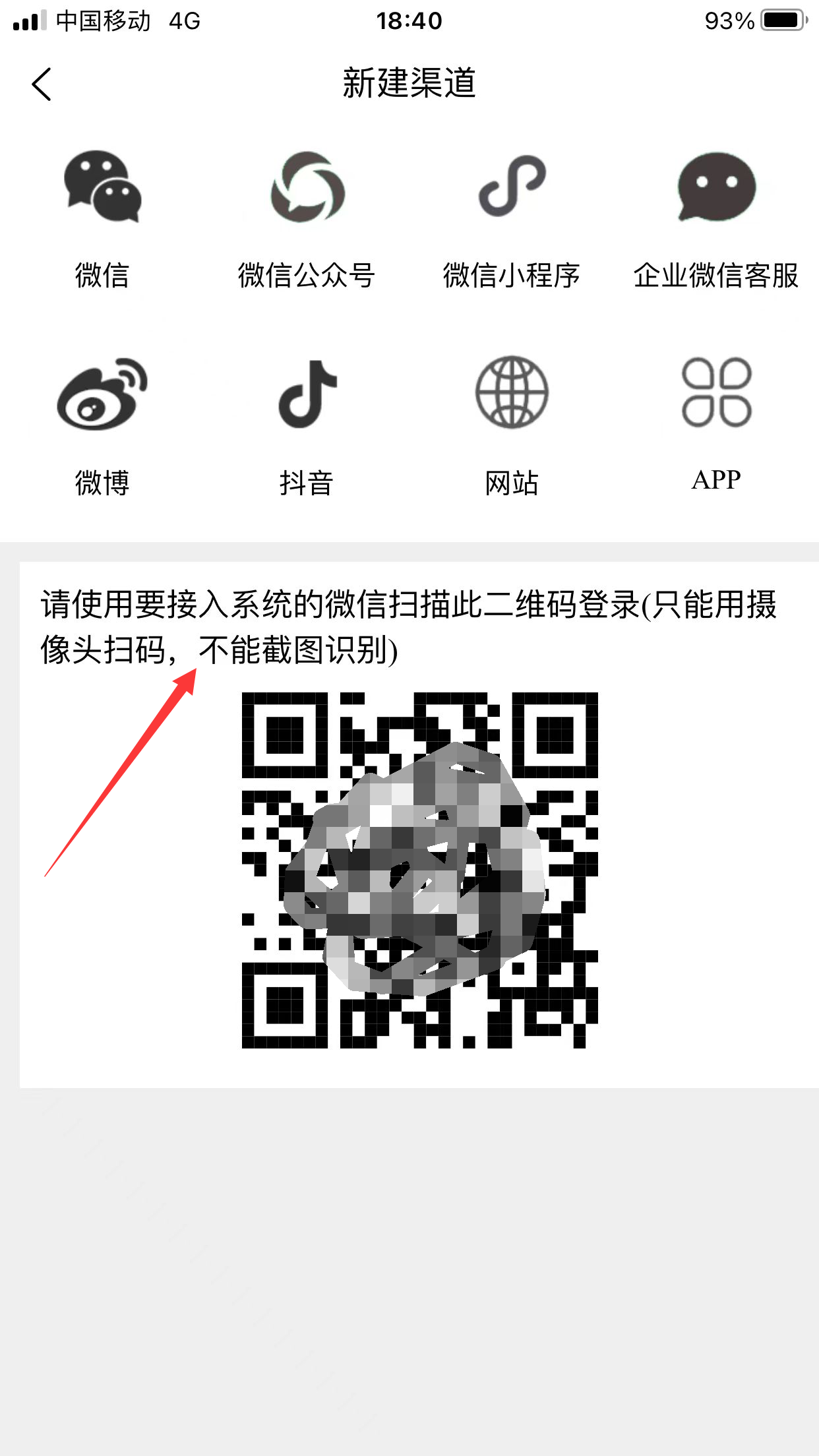This screenshot has height=1456, width=819.
Task: Go back from the 新建渠道 page
Action: click(42, 84)
